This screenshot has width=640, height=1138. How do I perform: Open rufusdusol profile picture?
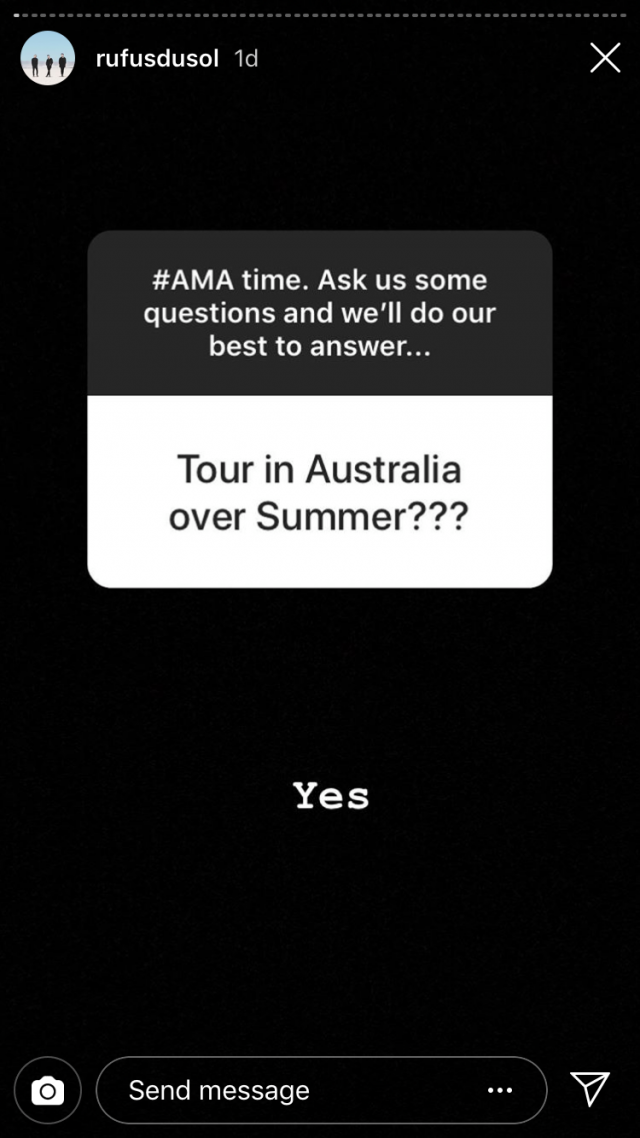[47, 58]
